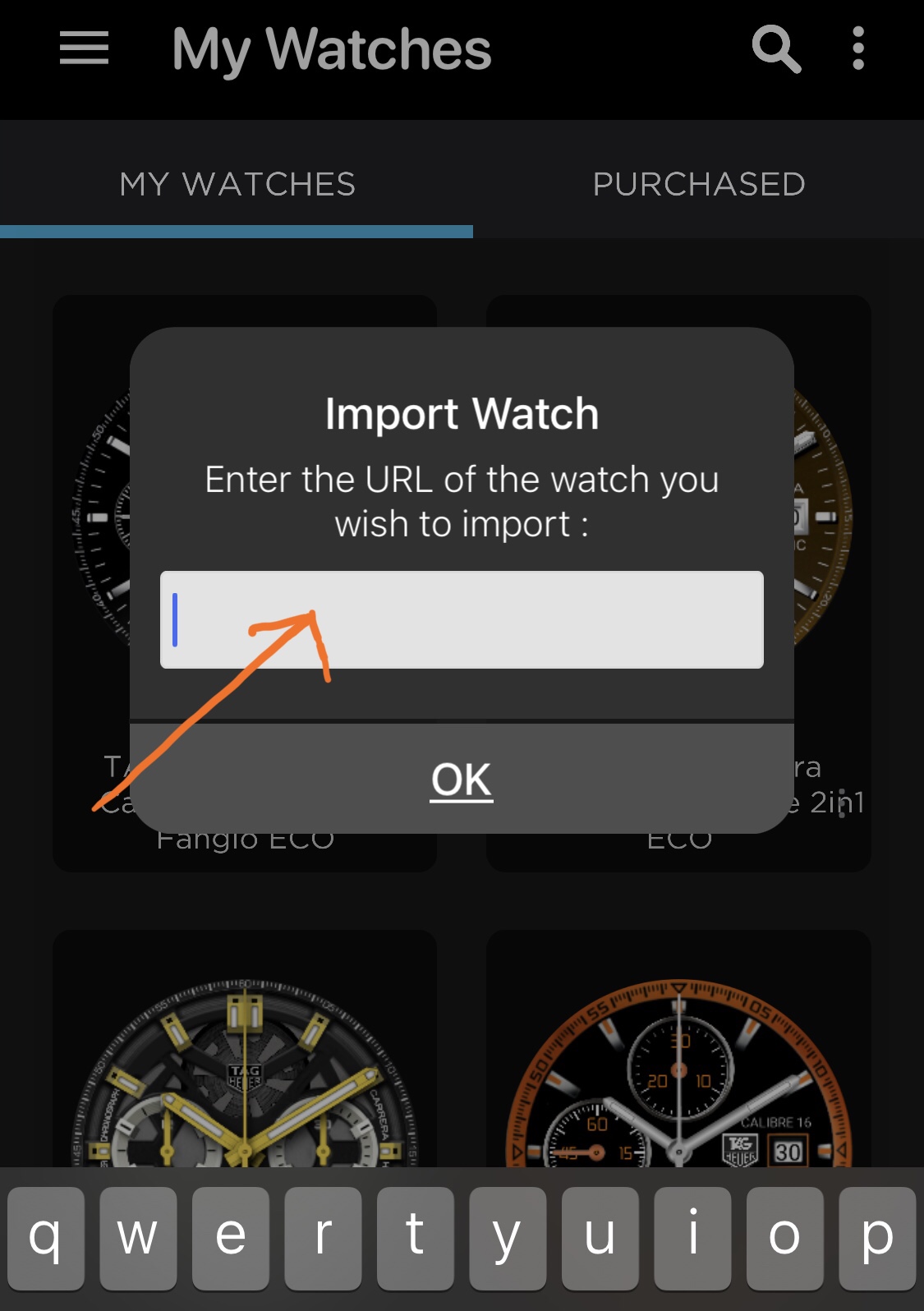
Task: Open the hamburger navigation menu
Action: point(84,48)
